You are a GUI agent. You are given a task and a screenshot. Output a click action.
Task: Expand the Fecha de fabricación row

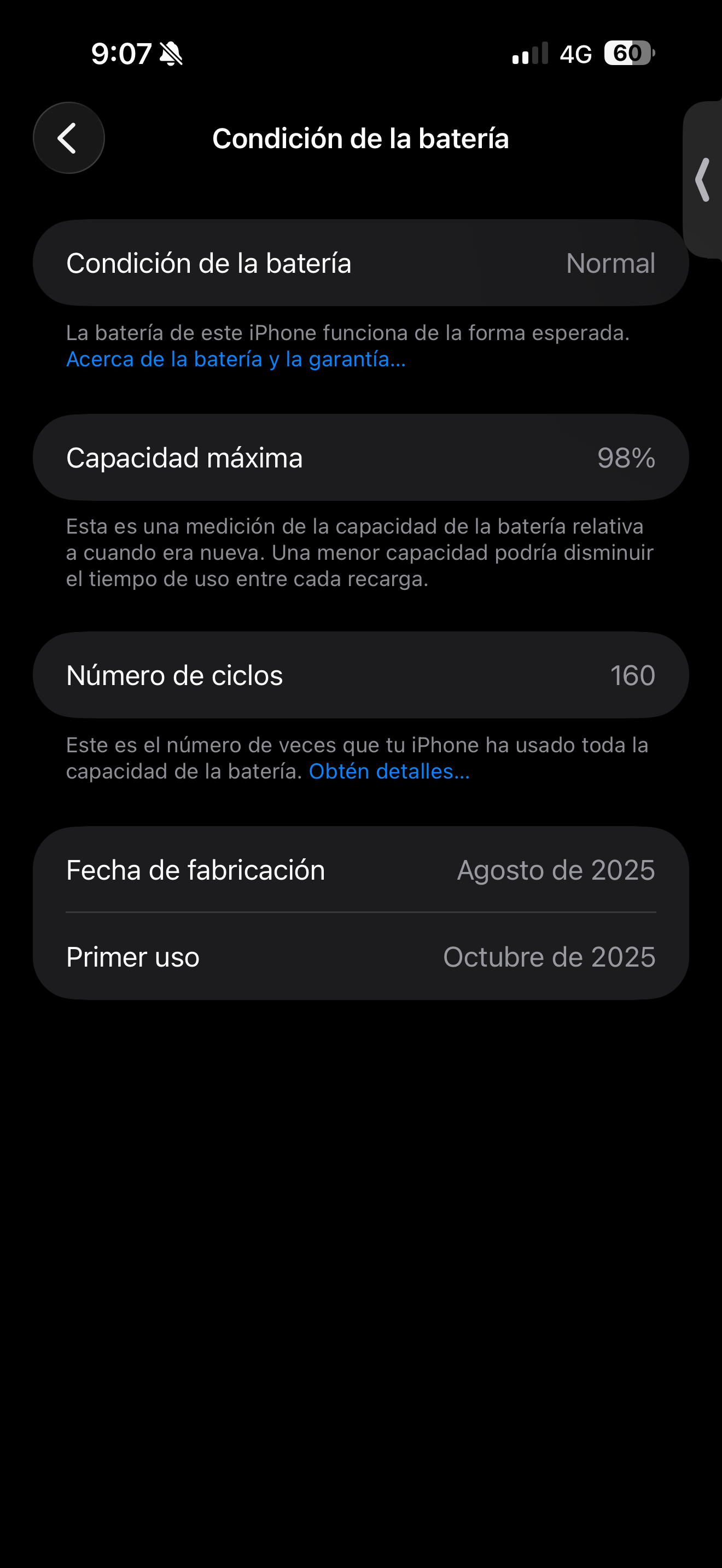coord(361,870)
